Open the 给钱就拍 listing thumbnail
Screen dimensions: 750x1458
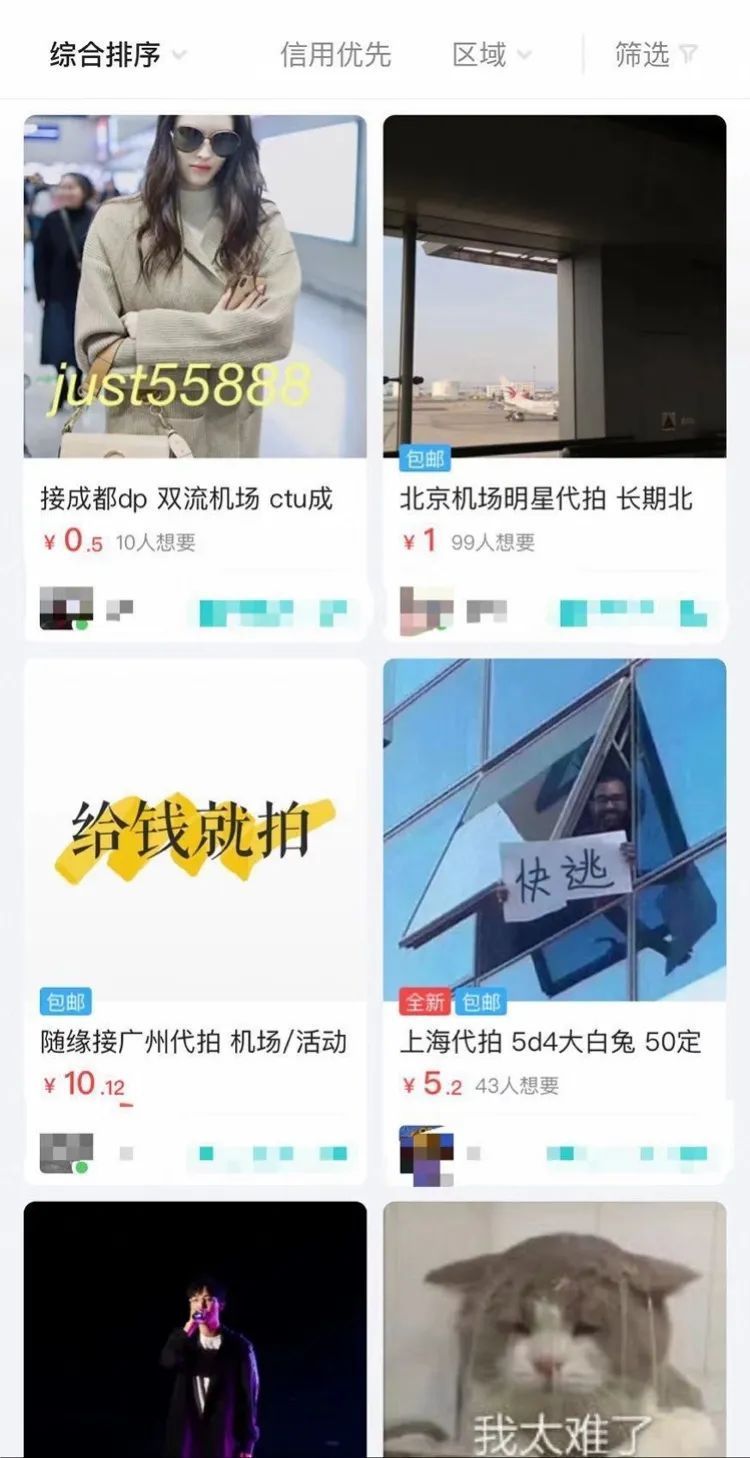[x=195, y=820]
